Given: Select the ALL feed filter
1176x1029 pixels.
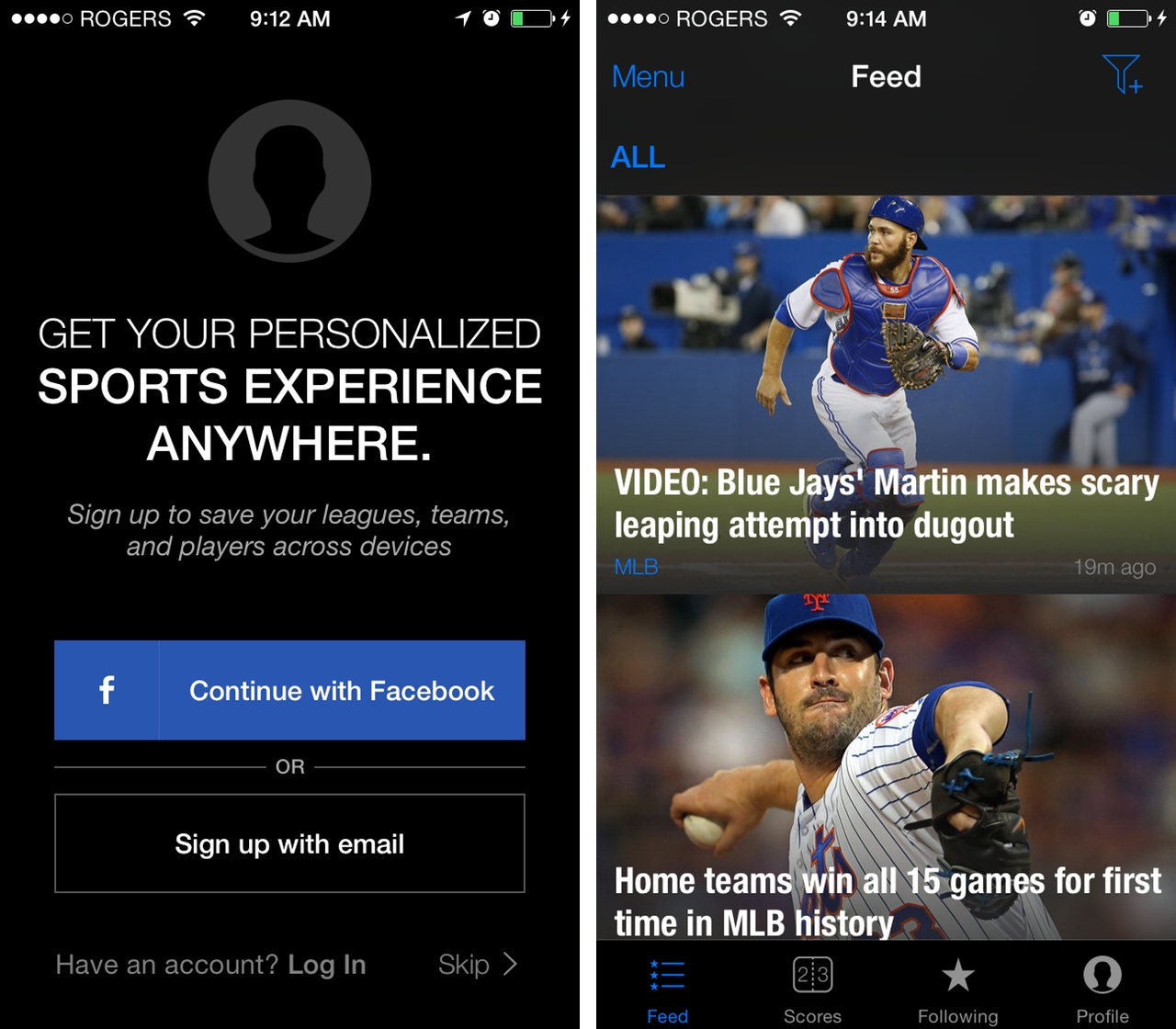Looking at the screenshot, I should pos(638,157).
